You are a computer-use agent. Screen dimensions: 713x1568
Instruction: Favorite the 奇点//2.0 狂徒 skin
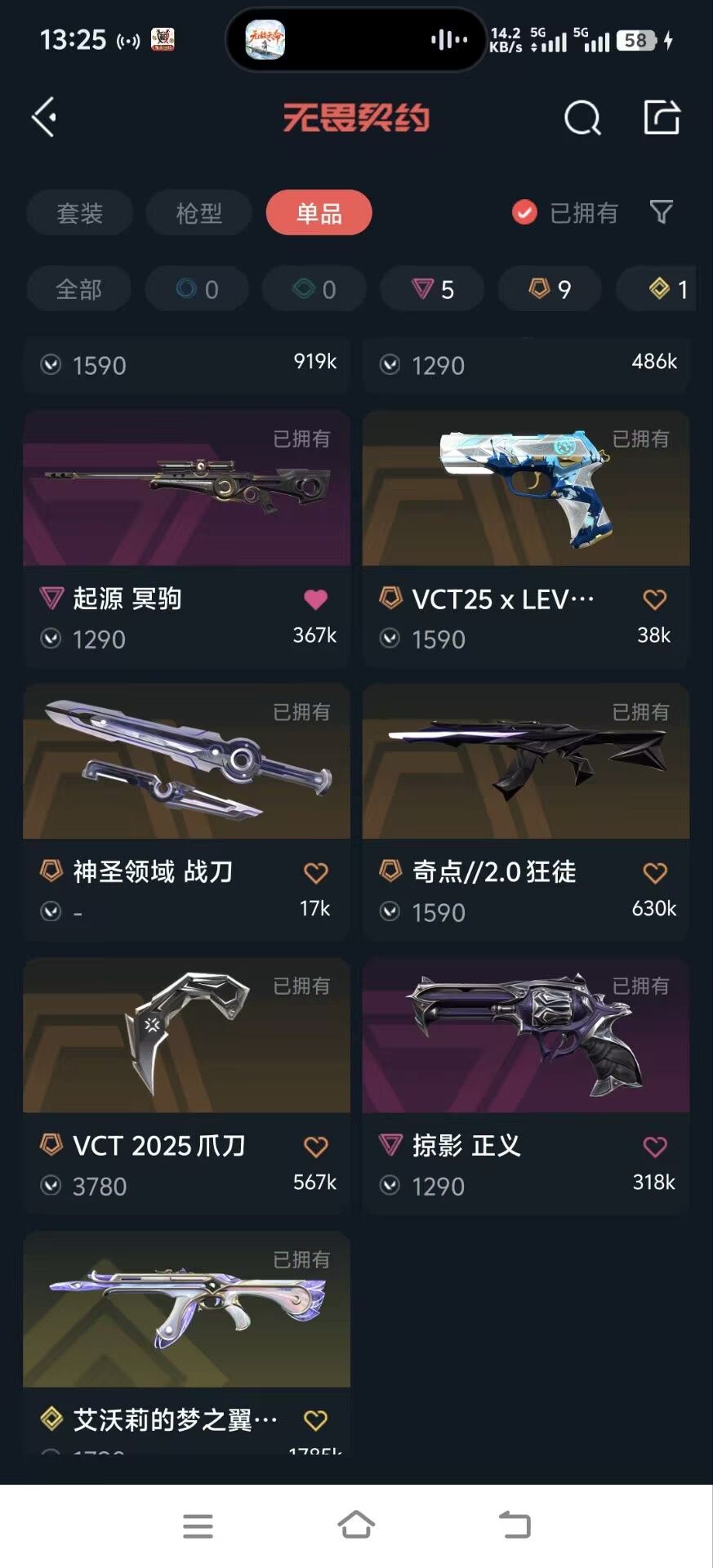653,872
